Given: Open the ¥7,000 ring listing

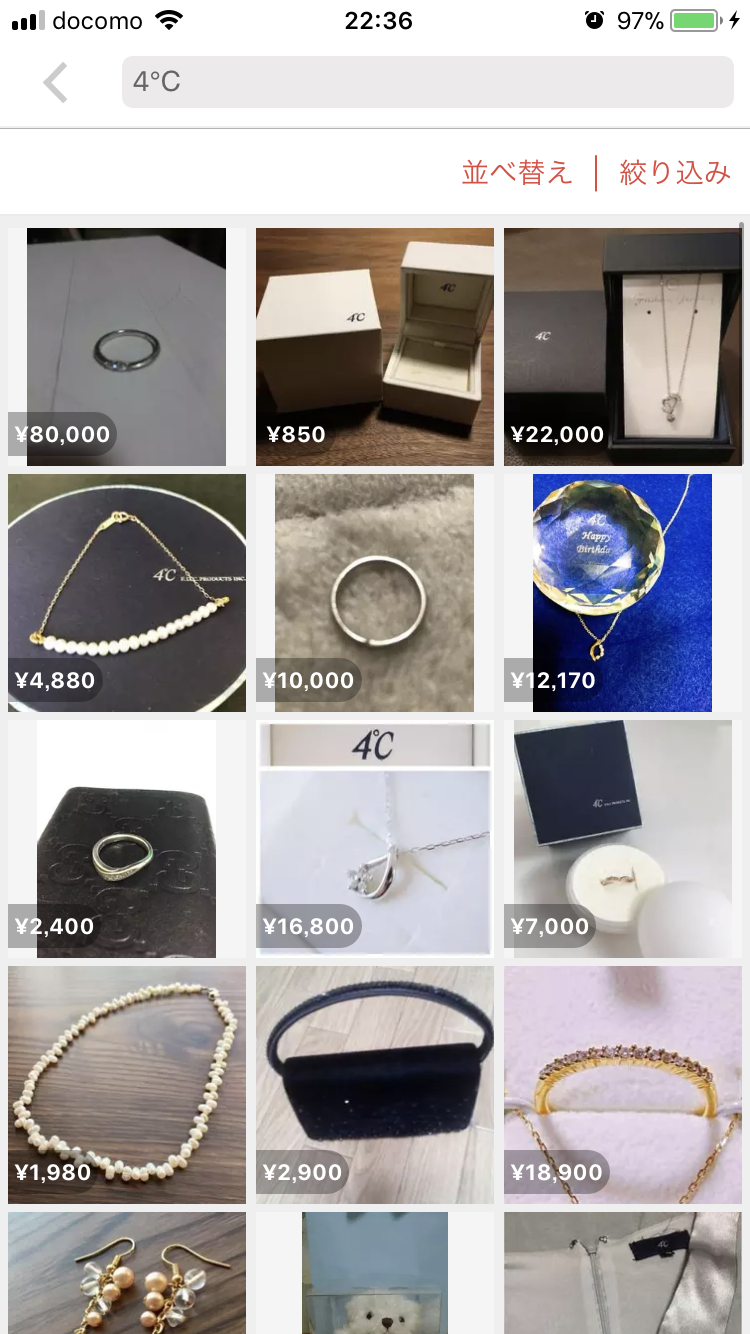Looking at the screenshot, I should click(x=623, y=839).
